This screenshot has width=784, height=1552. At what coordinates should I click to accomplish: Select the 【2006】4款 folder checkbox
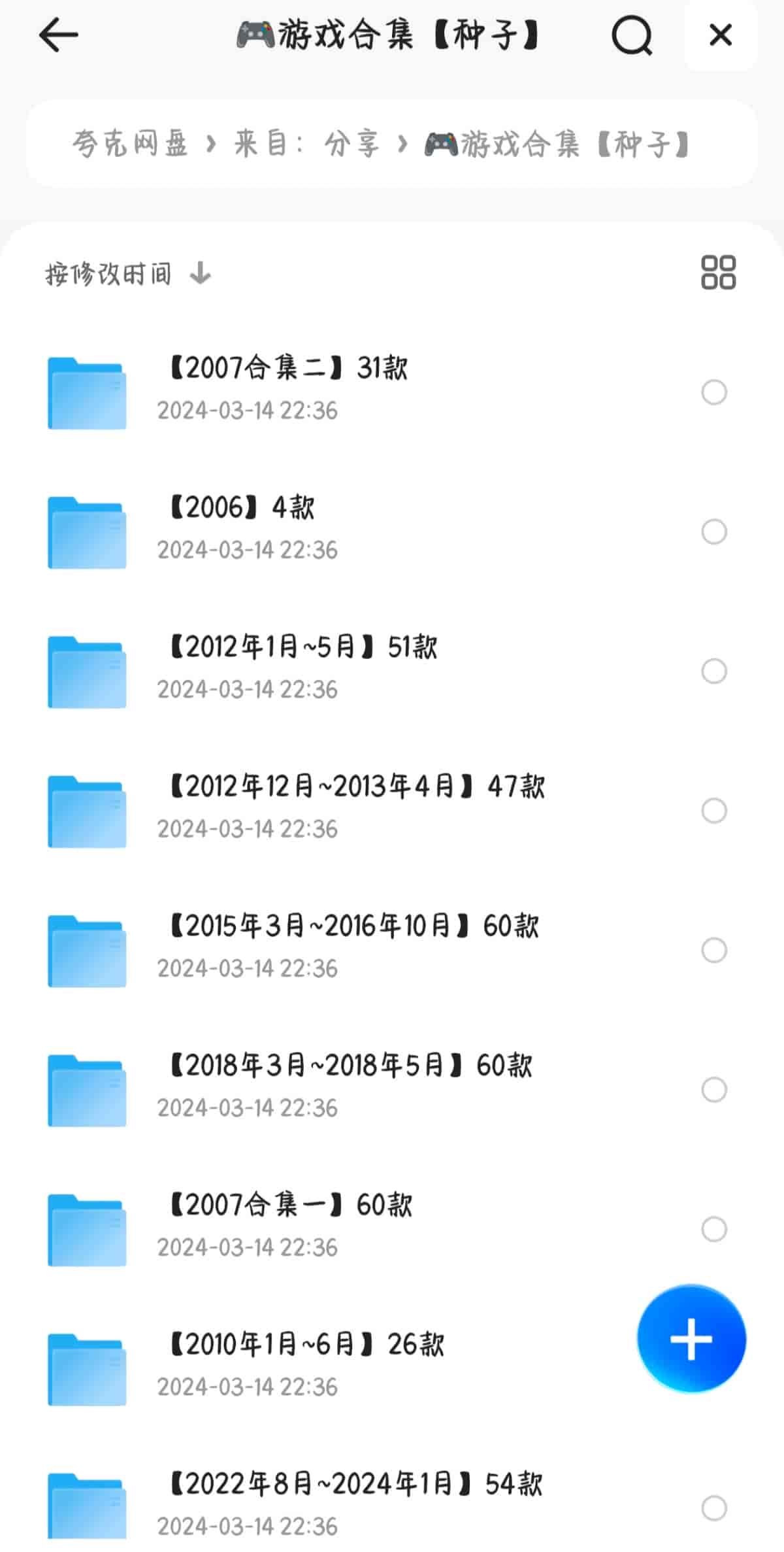(714, 532)
